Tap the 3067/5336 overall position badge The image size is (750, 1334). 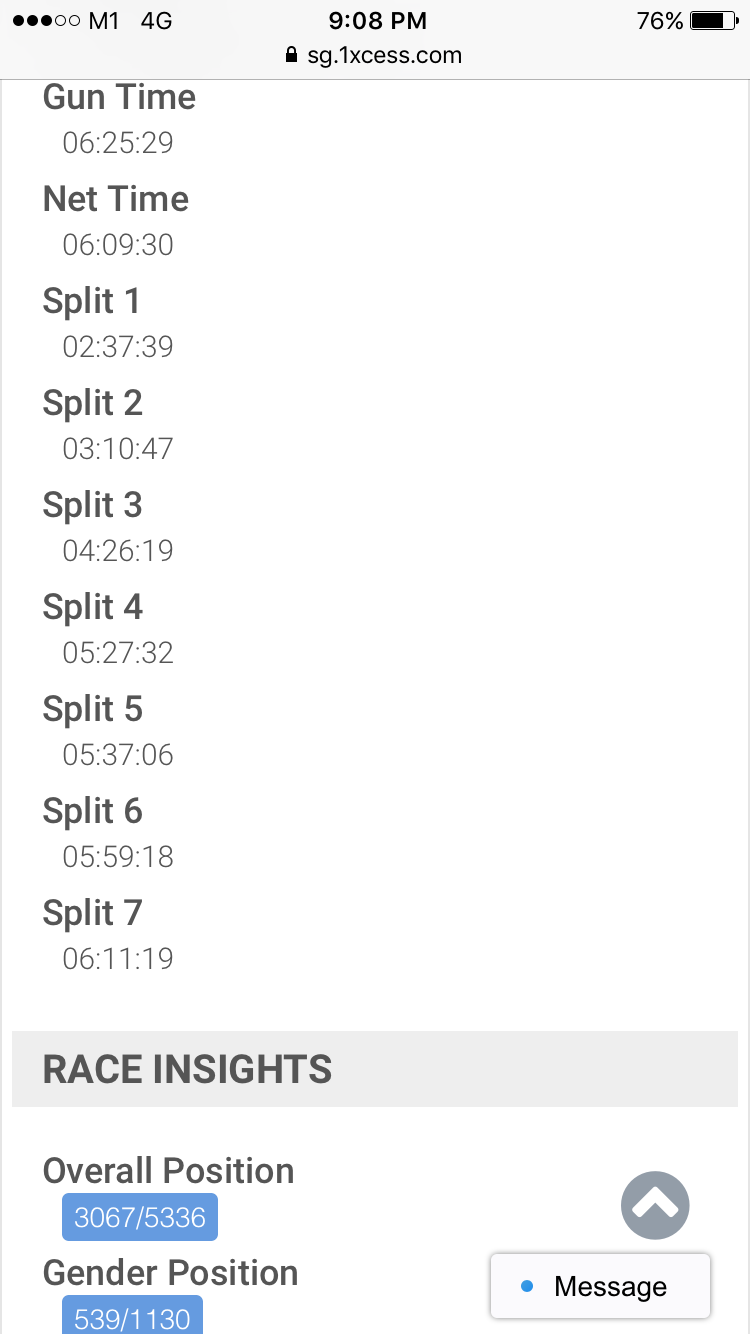click(140, 1217)
